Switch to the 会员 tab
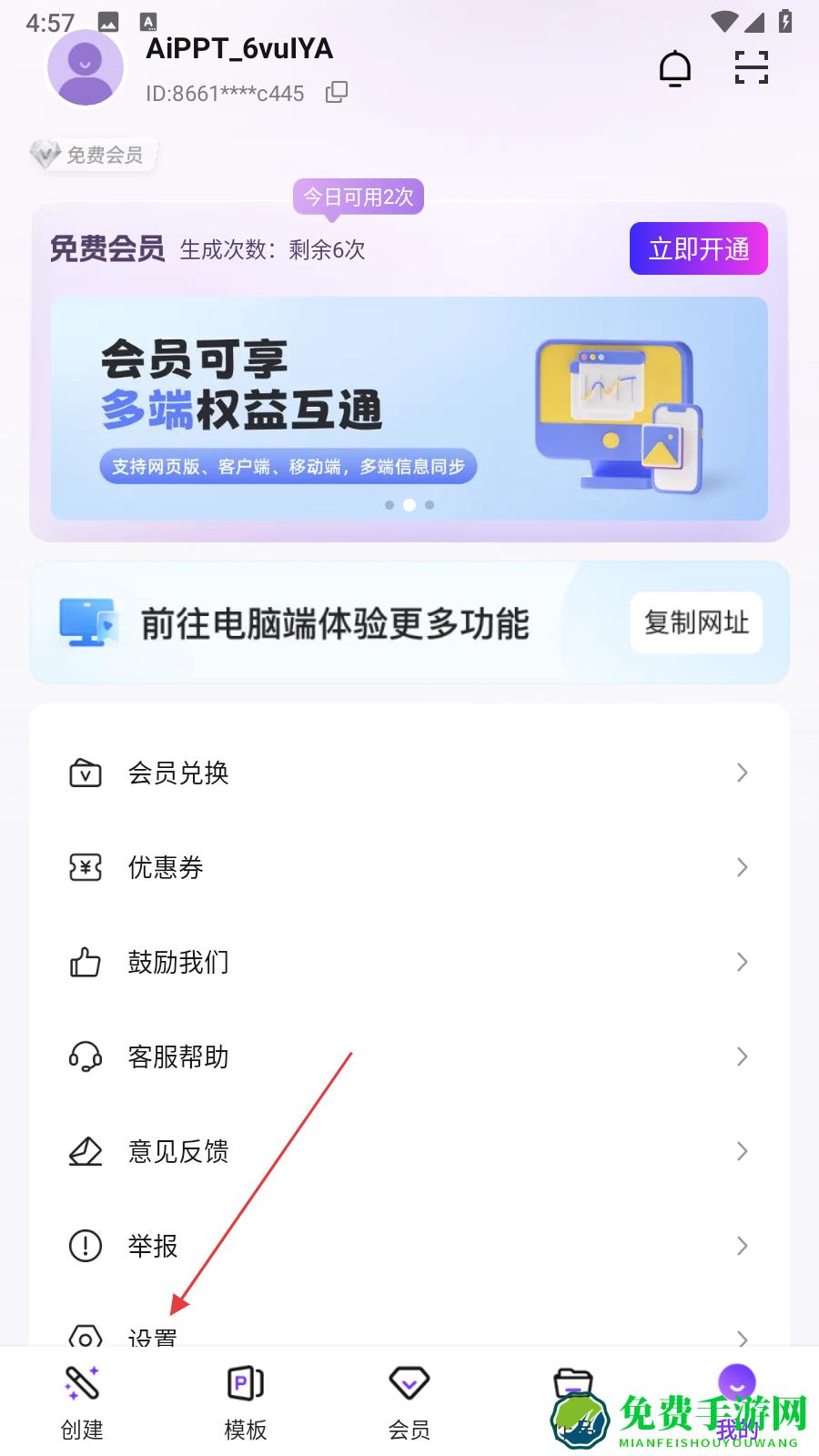This screenshot has height=1456, width=819. click(409, 1402)
